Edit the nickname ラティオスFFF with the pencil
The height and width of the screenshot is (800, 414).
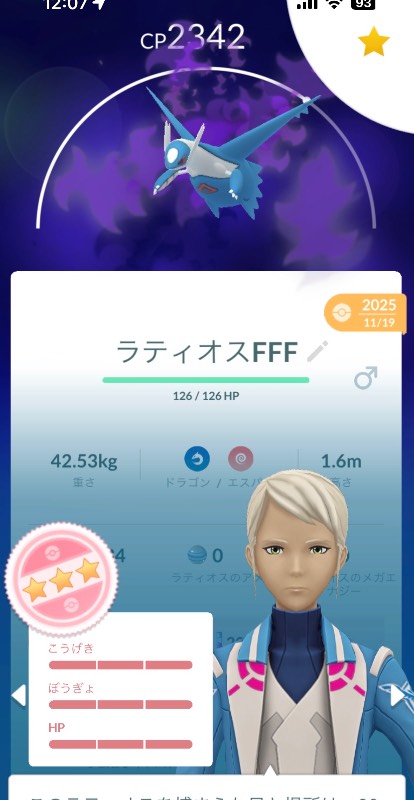coord(317,352)
